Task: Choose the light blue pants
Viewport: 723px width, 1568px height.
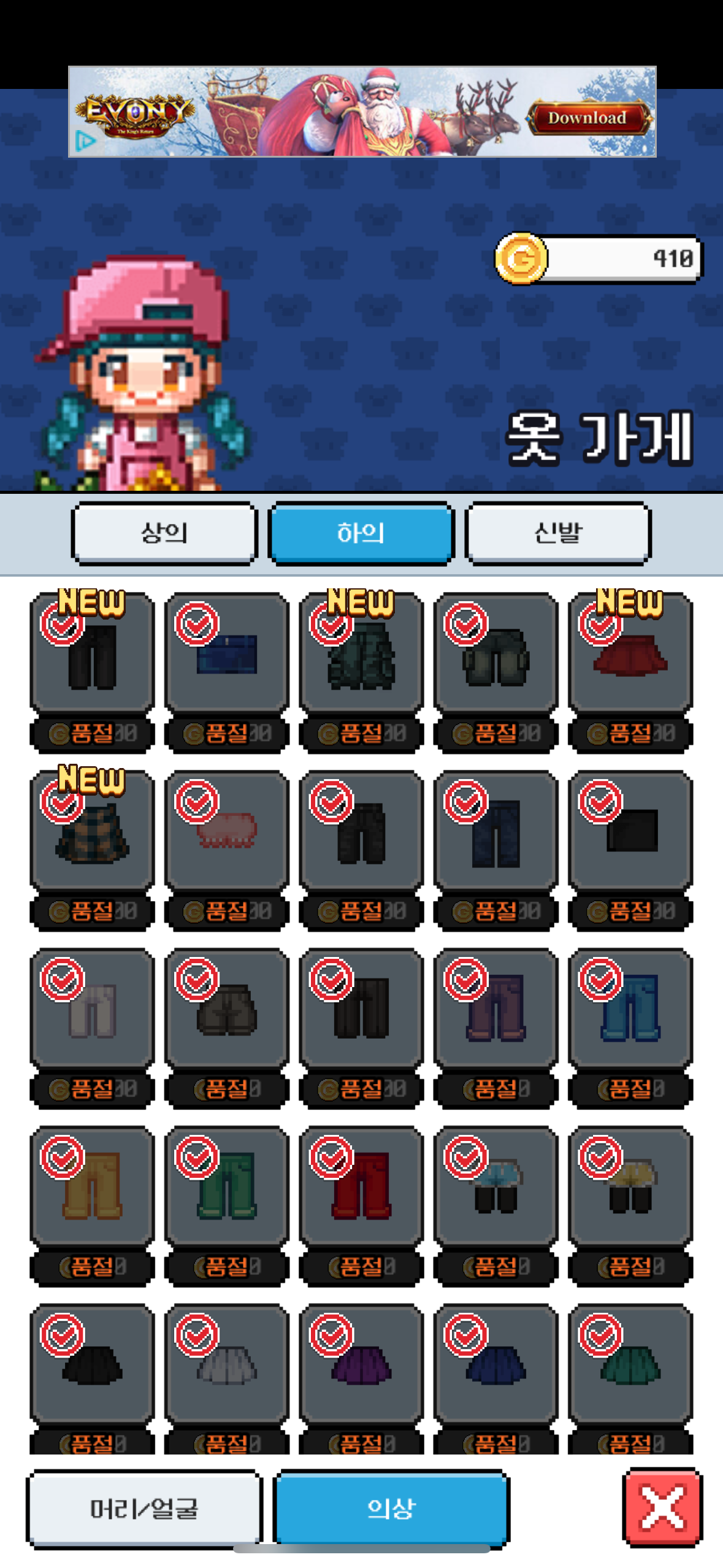Action: (x=630, y=1009)
